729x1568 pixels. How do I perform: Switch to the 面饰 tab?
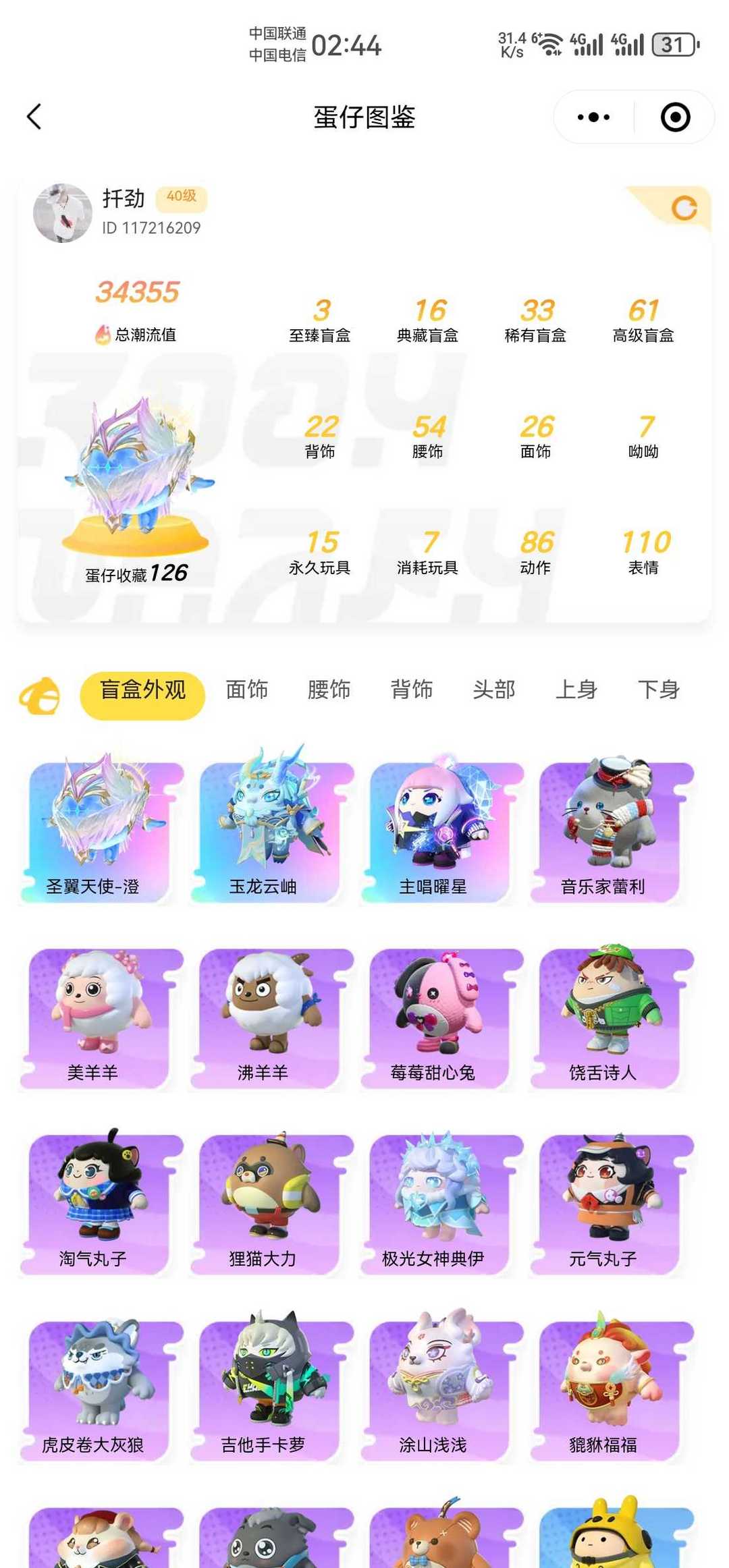coord(246,690)
